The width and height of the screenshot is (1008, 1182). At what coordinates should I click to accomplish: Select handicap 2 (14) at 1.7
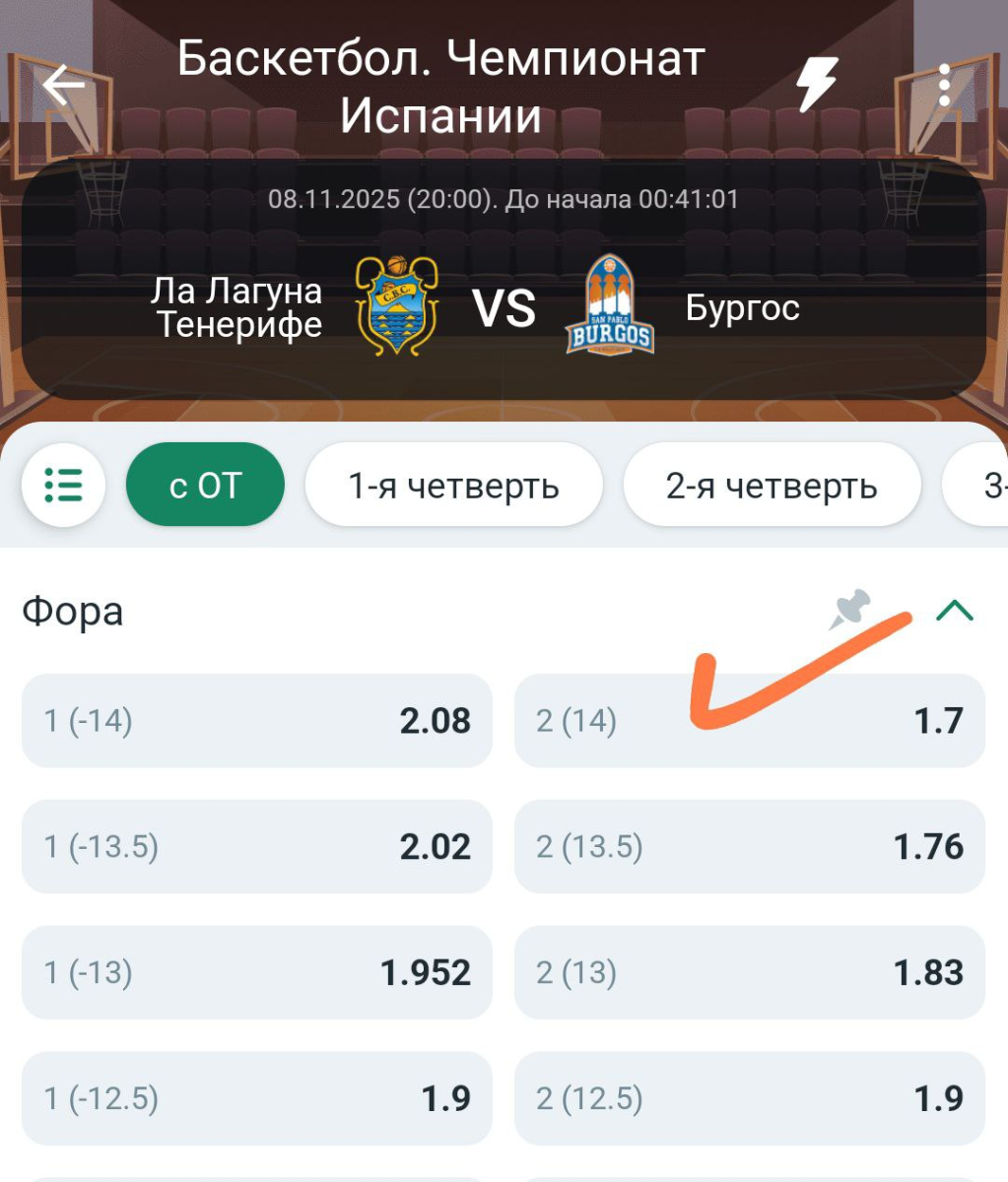click(749, 721)
